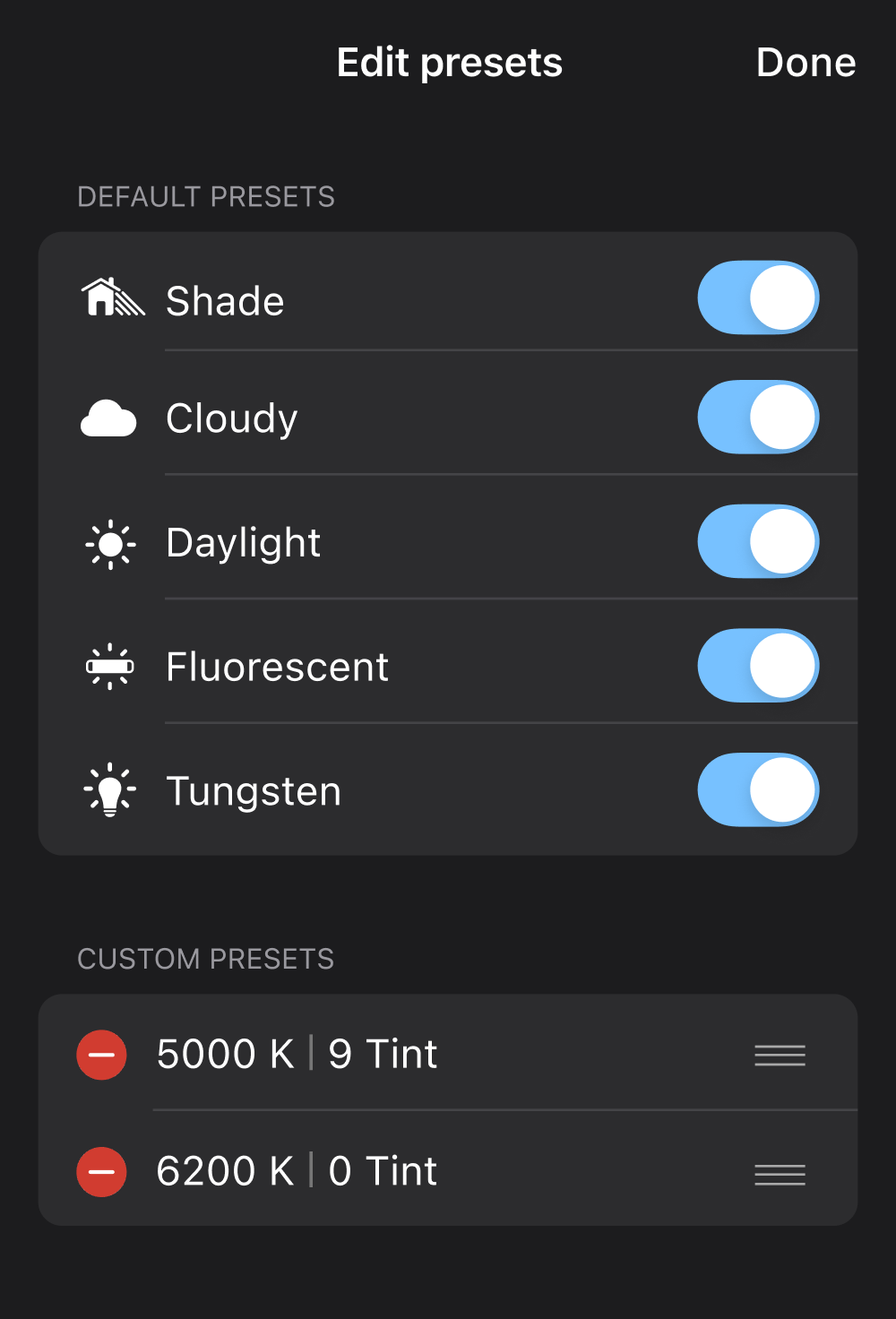The width and height of the screenshot is (896, 1319).
Task: Click the Tungsten light bulb icon
Action: pyautogui.click(x=108, y=790)
